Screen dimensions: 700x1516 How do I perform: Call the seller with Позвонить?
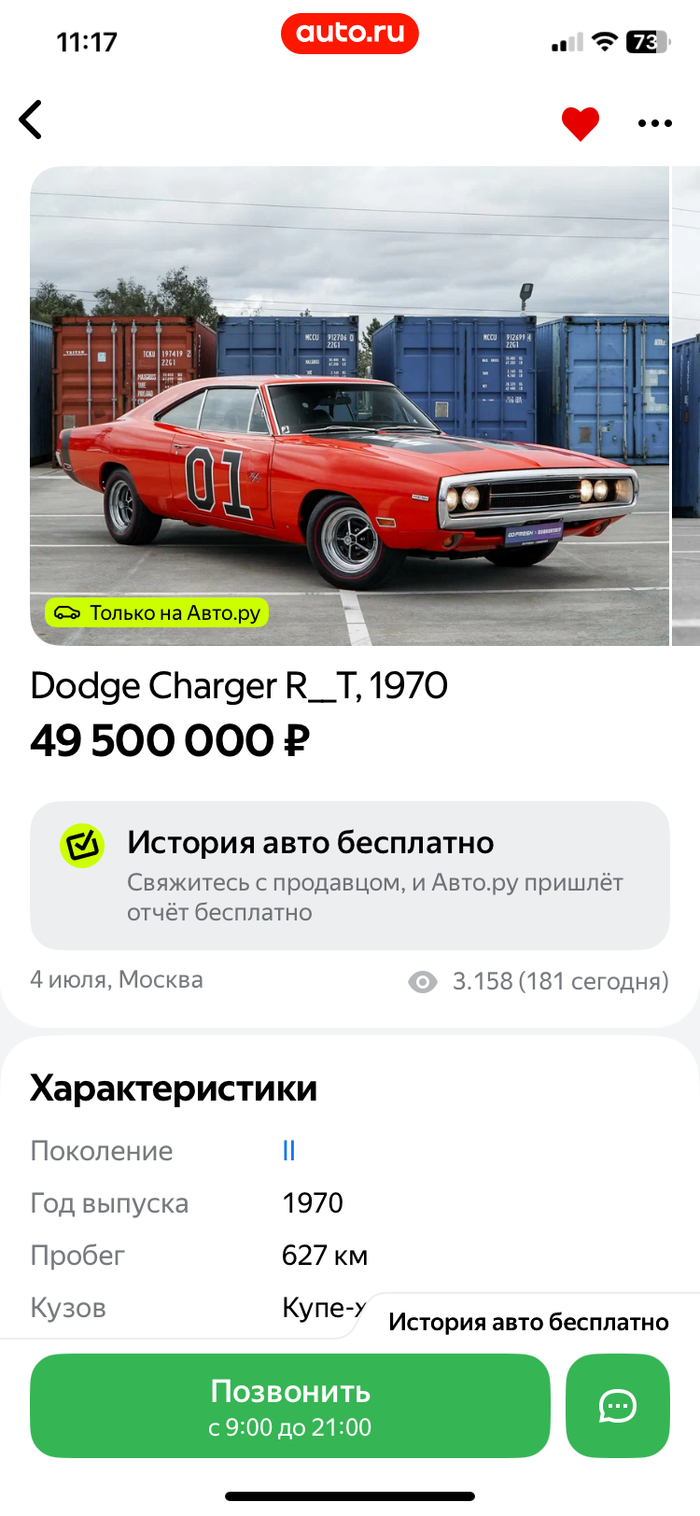[x=290, y=1405]
